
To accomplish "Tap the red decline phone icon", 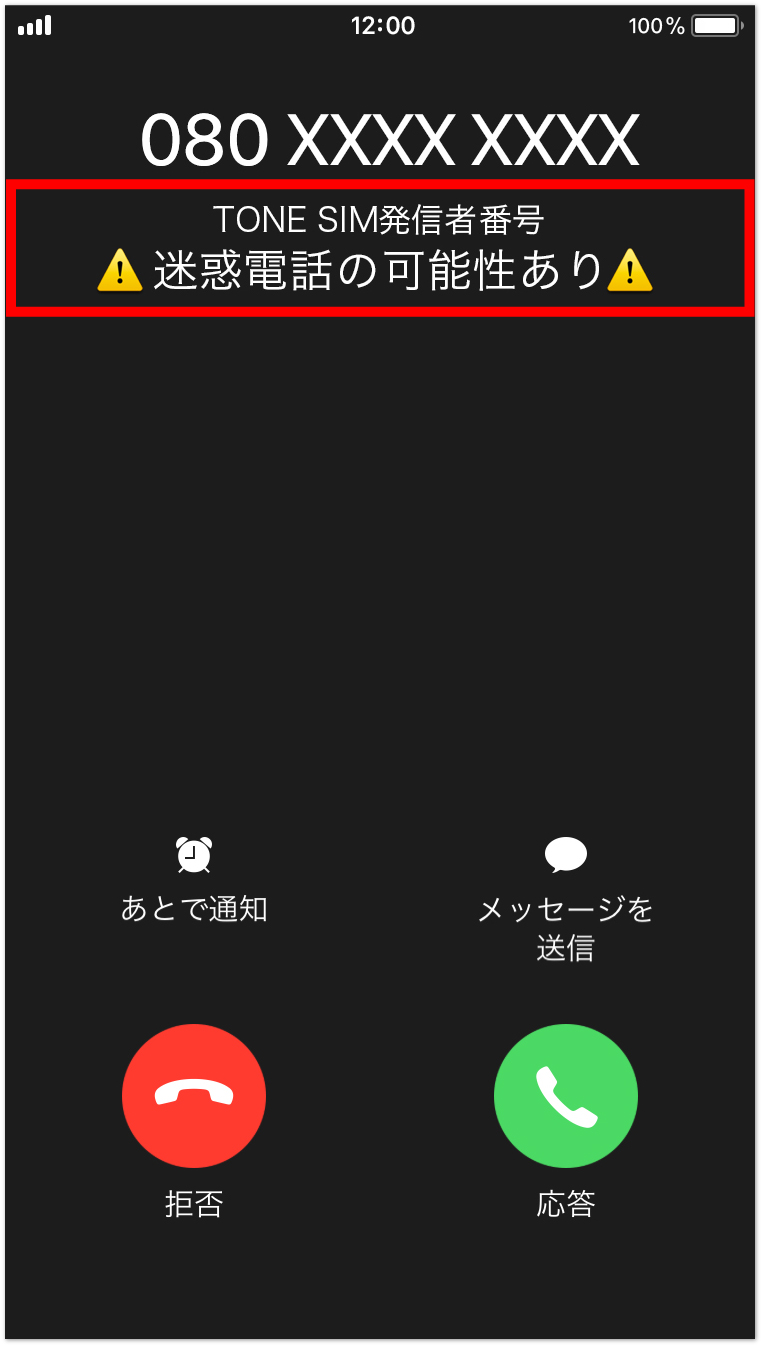I will (x=194, y=1096).
